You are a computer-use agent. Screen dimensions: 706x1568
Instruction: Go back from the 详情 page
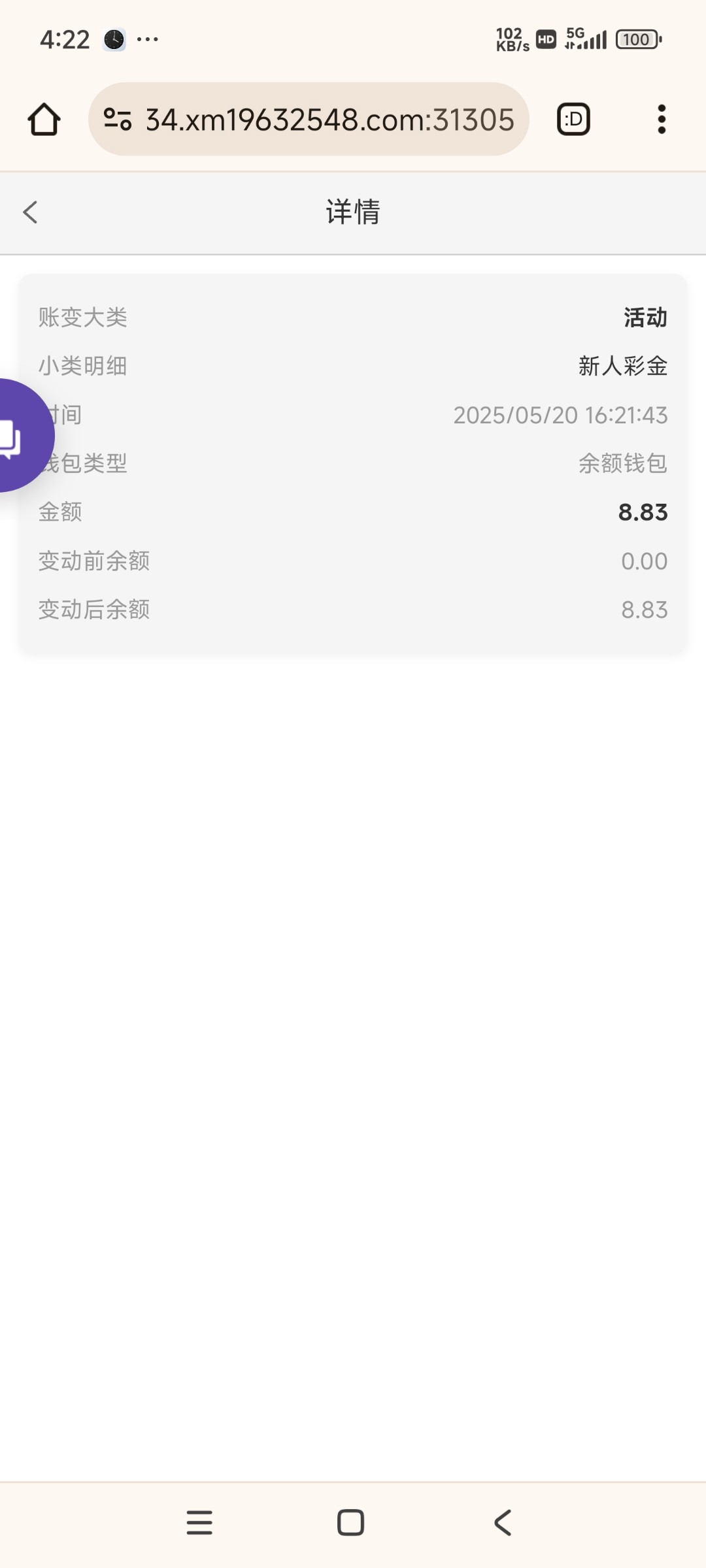tap(30, 212)
